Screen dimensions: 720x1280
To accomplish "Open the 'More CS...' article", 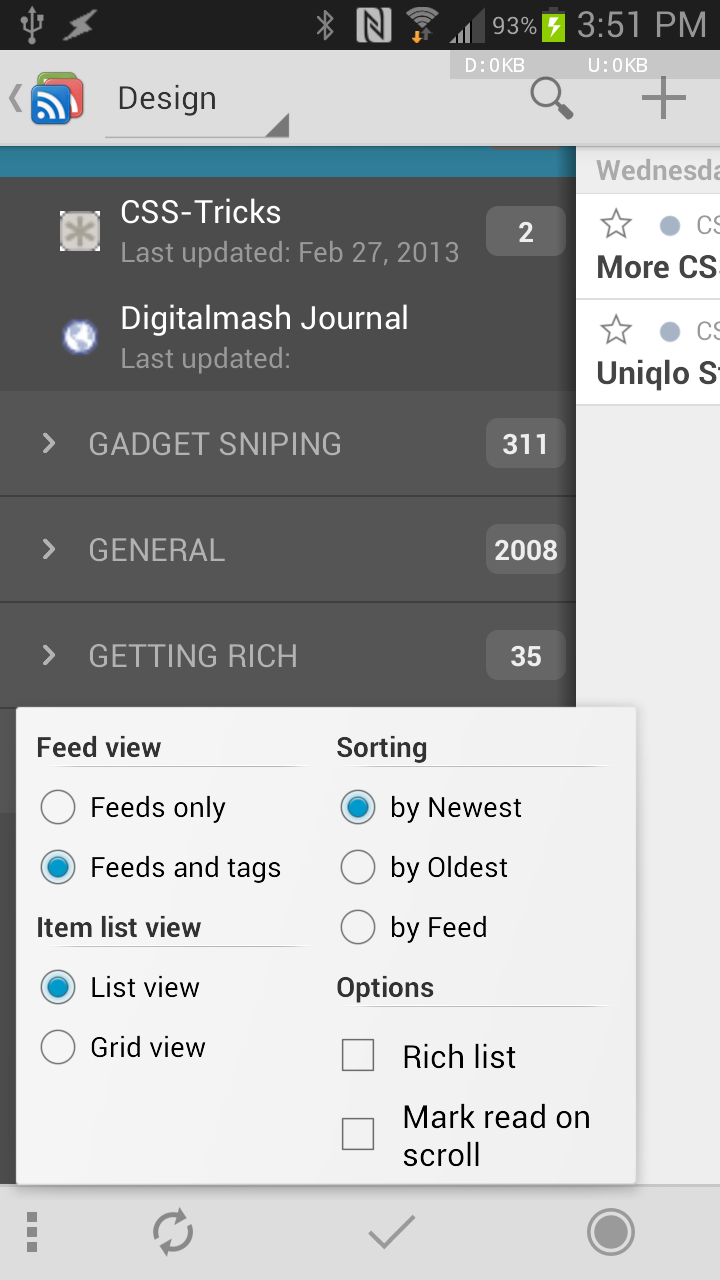I will click(660, 266).
